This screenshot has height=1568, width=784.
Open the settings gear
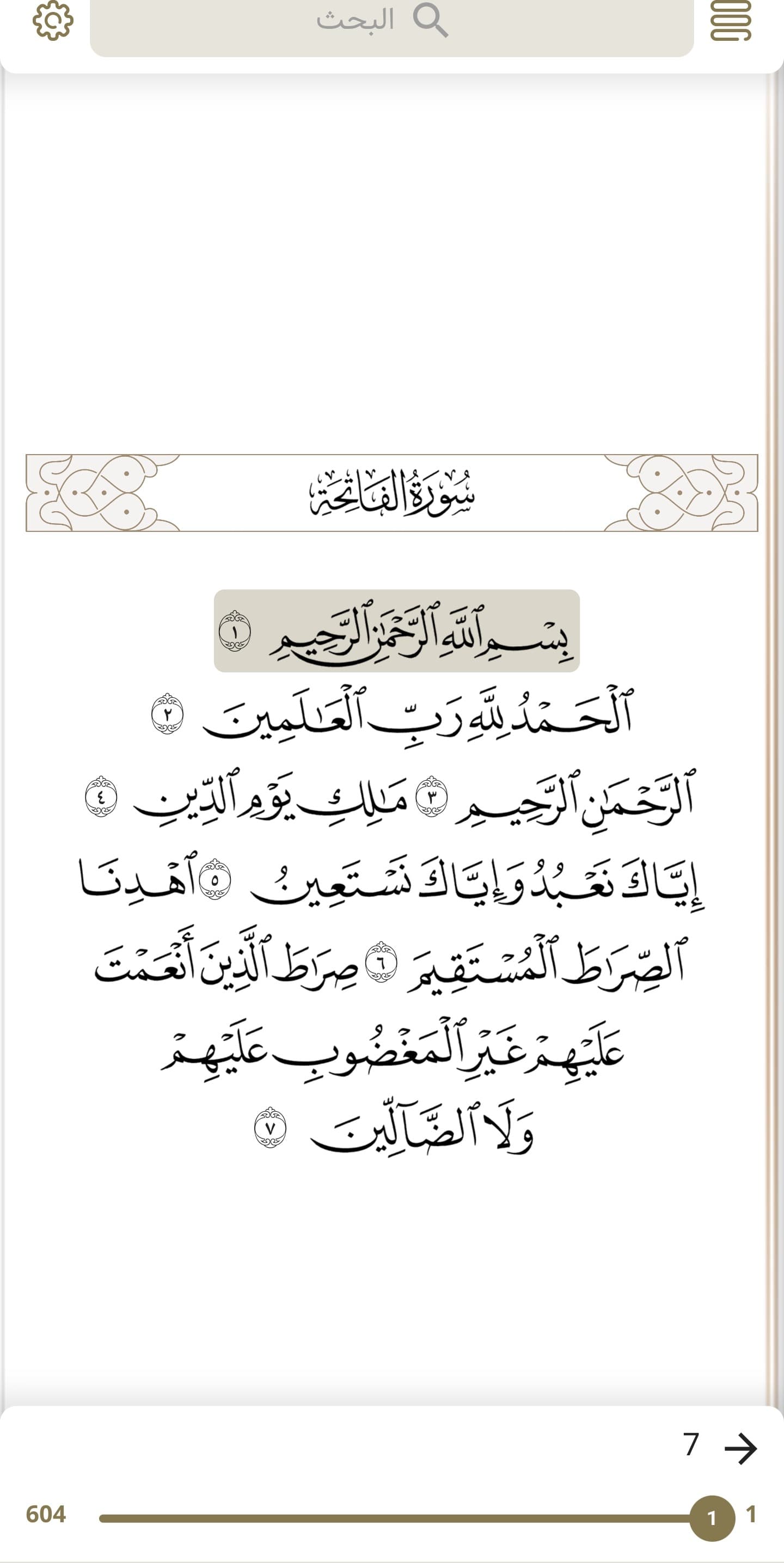[53, 20]
